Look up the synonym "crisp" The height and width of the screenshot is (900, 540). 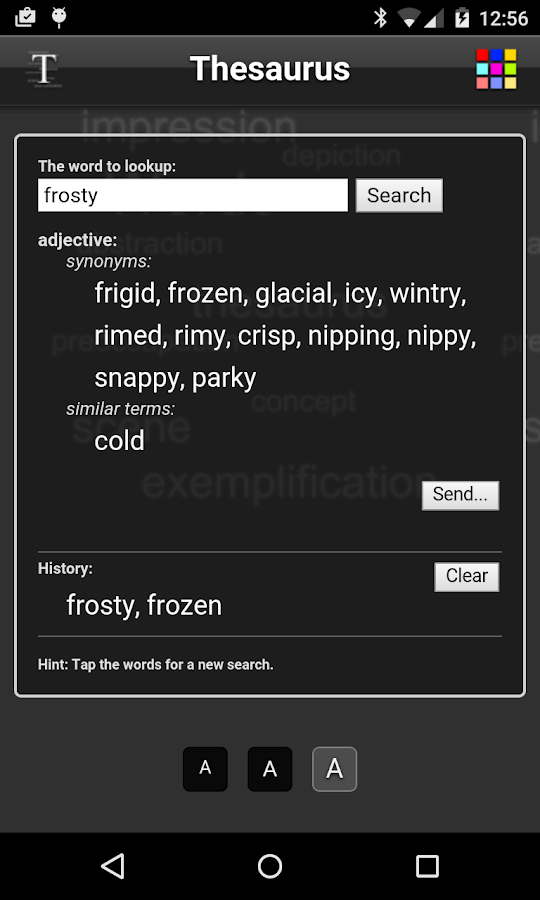tap(267, 336)
